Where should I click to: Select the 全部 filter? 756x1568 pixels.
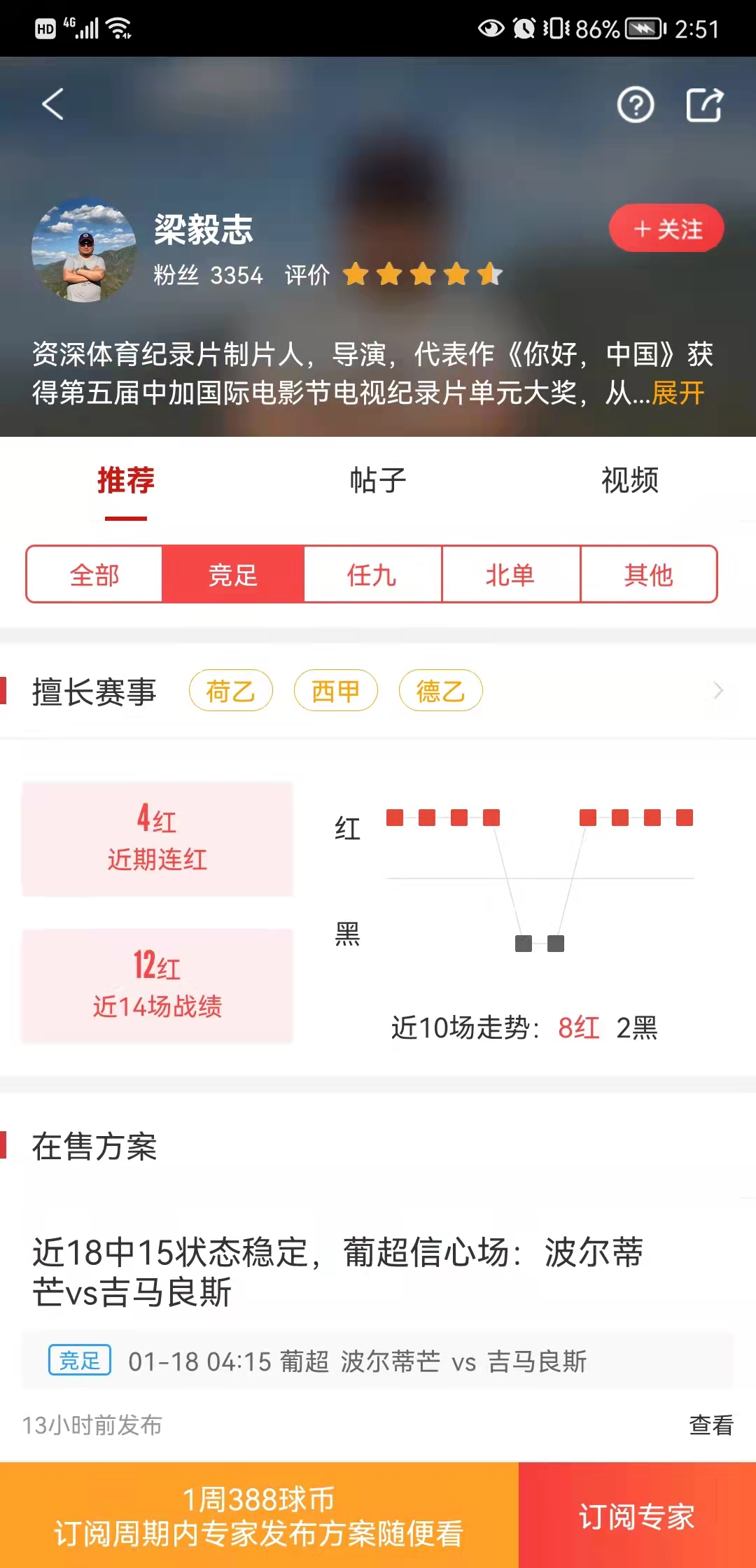pos(94,575)
